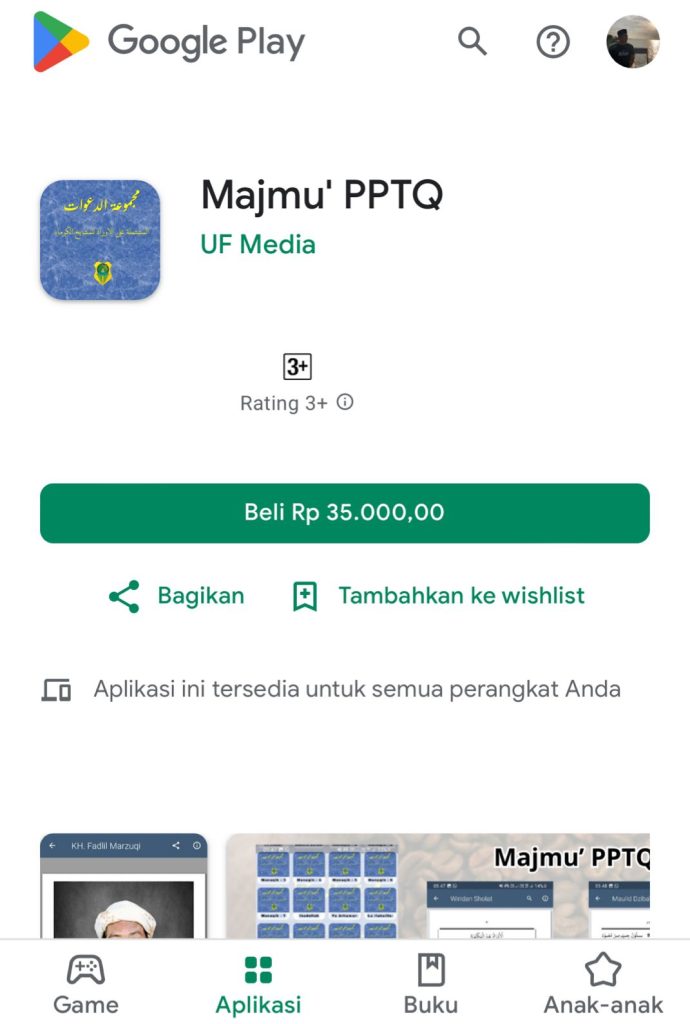Share this app via Bagikan
This screenshot has height=1024, width=690.
177,596
